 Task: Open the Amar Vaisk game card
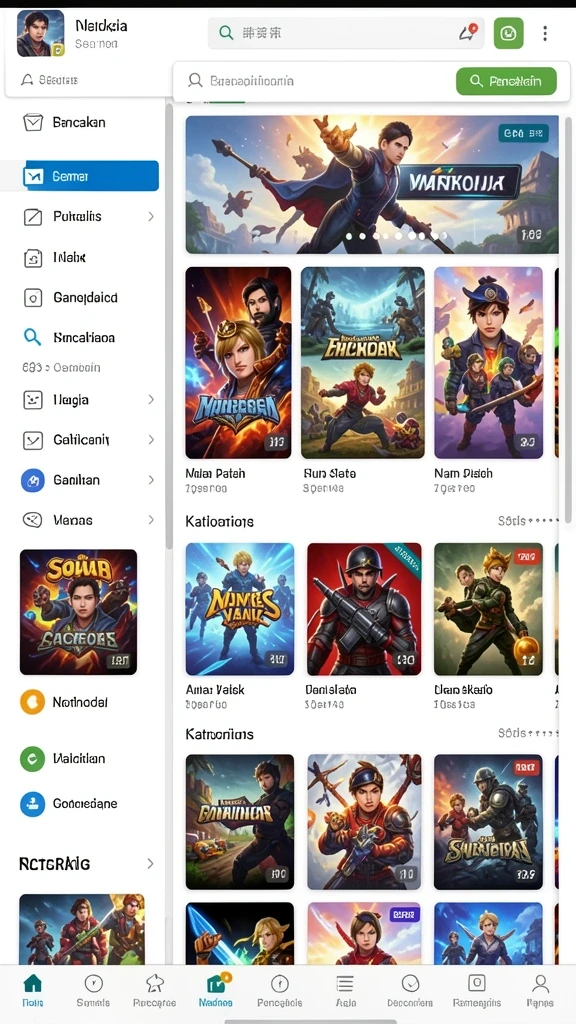(x=240, y=626)
